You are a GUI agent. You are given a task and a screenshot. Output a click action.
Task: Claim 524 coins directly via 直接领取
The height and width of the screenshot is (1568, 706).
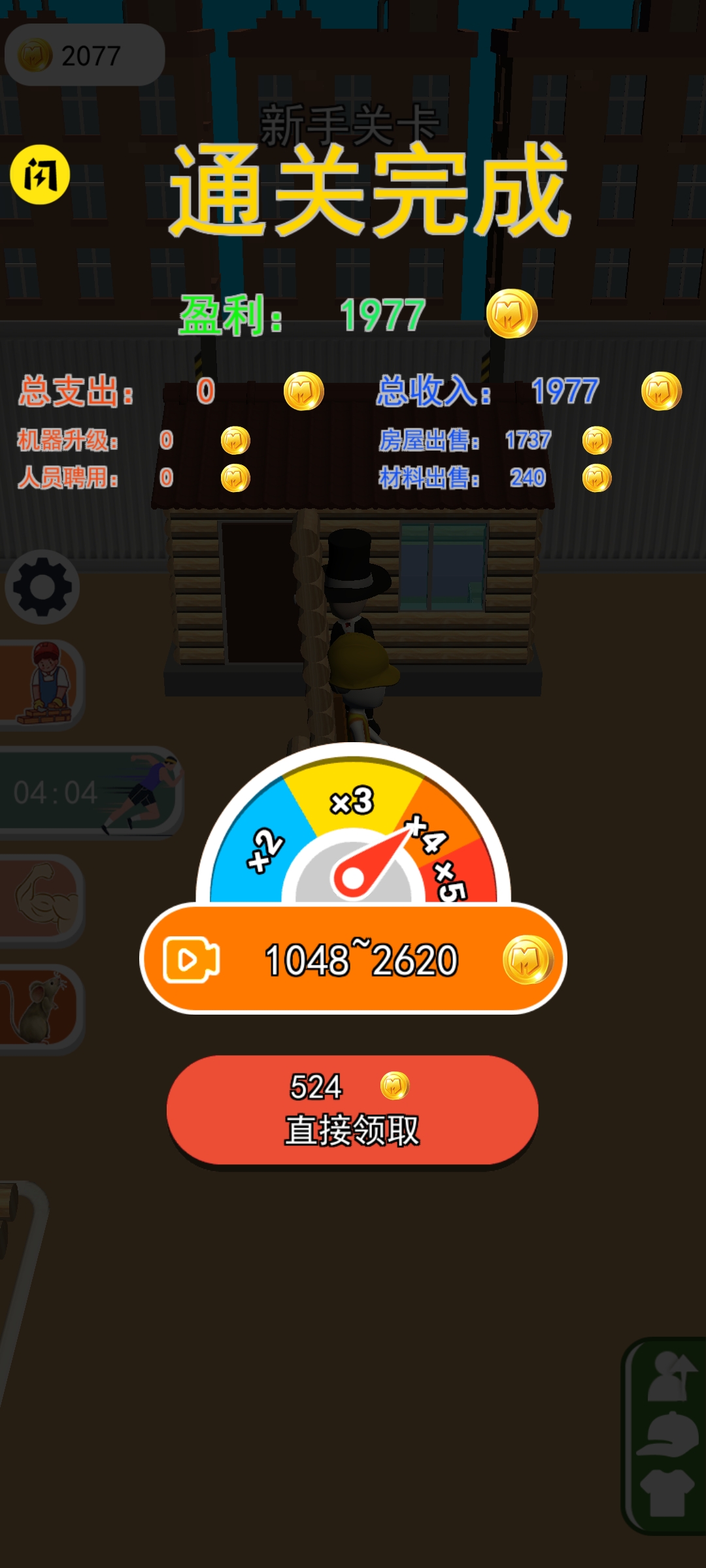click(352, 1109)
